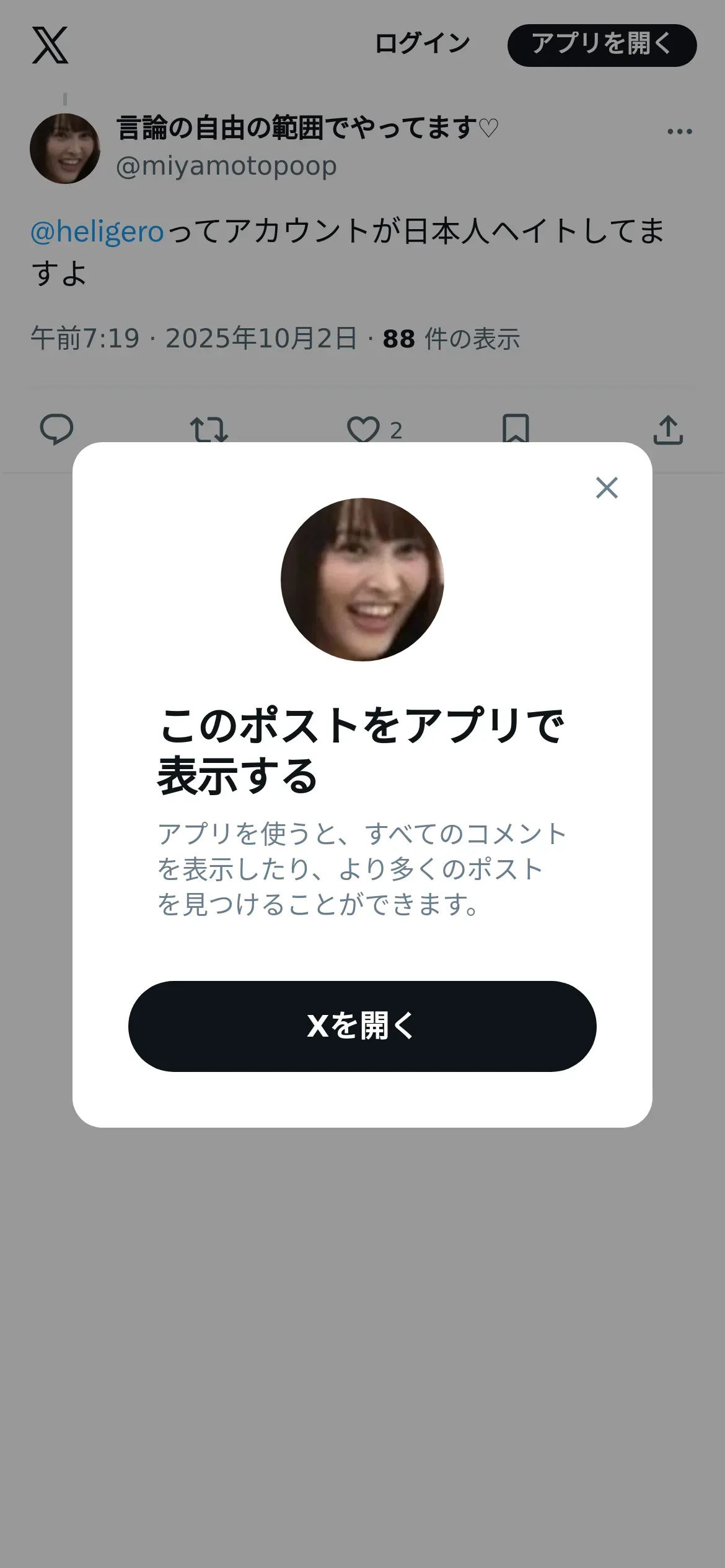Bookmark this post
This screenshot has height=1568, width=725.
tap(516, 429)
